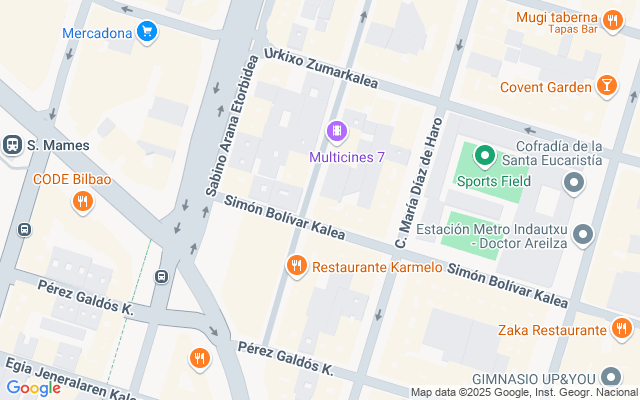The width and height of the screenshot is (640, 400).
Task: Tap the Restaurante Karmelo marker
Action: [297, 266]
